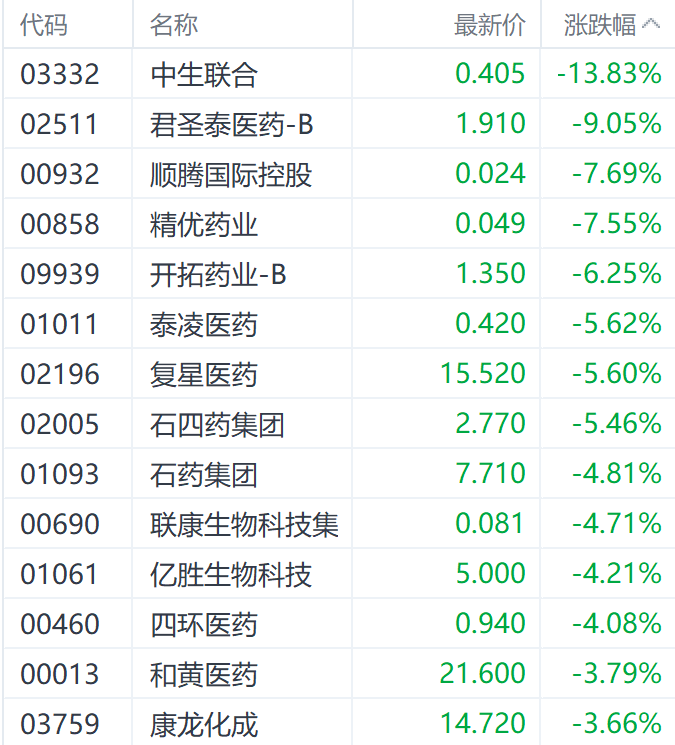
Task: Tap the 泰凌医药 row
Action: (x=339, y=324)
